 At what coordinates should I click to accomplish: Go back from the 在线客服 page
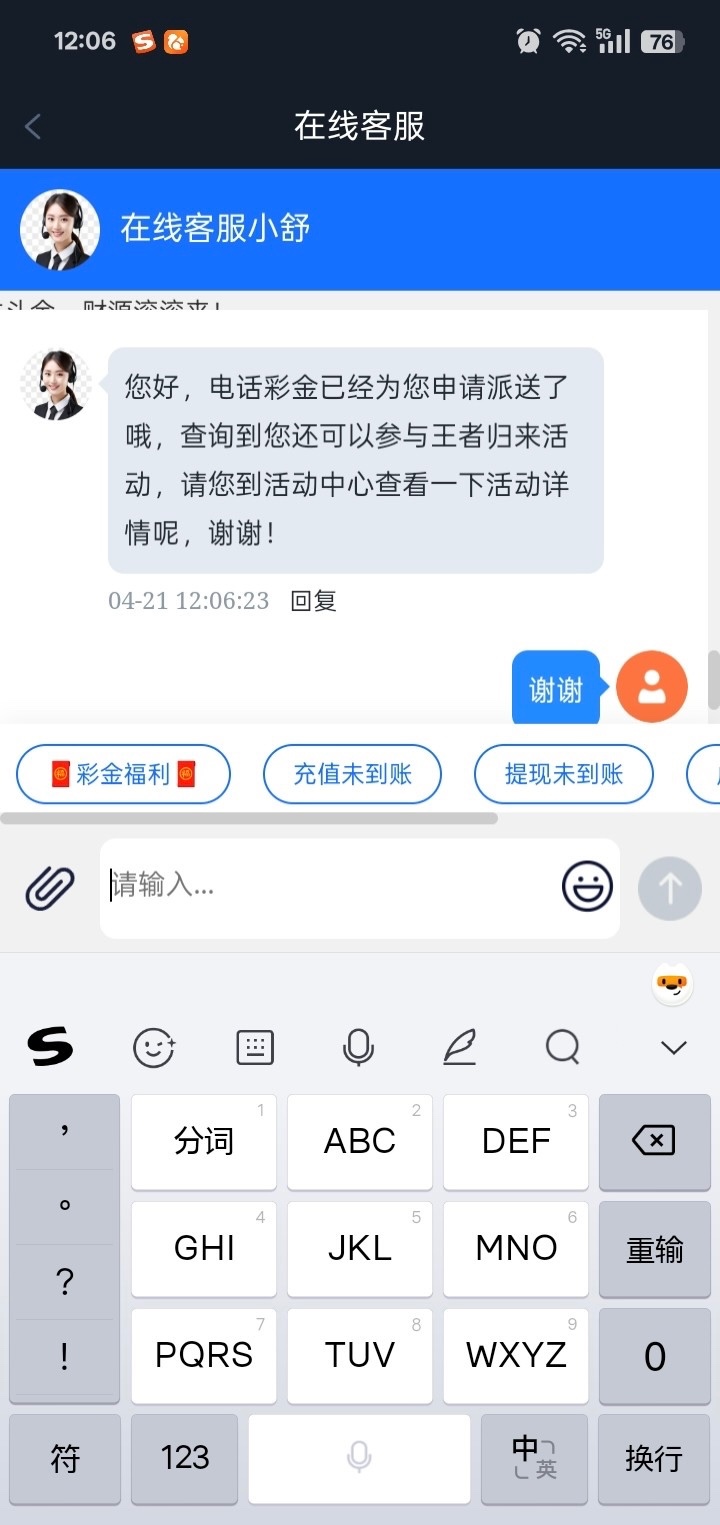point(33,127)
